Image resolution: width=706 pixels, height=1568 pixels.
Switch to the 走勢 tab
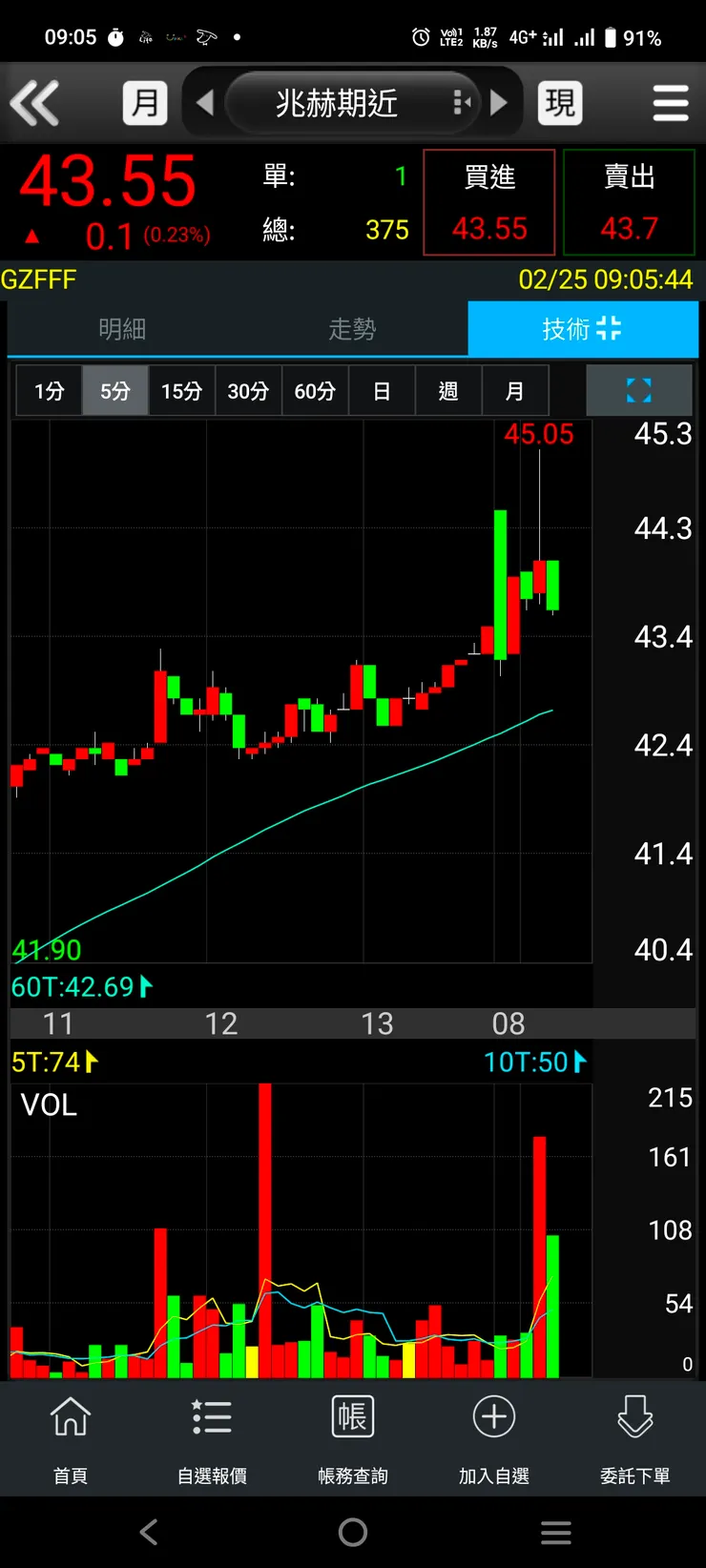coord(352,329)
